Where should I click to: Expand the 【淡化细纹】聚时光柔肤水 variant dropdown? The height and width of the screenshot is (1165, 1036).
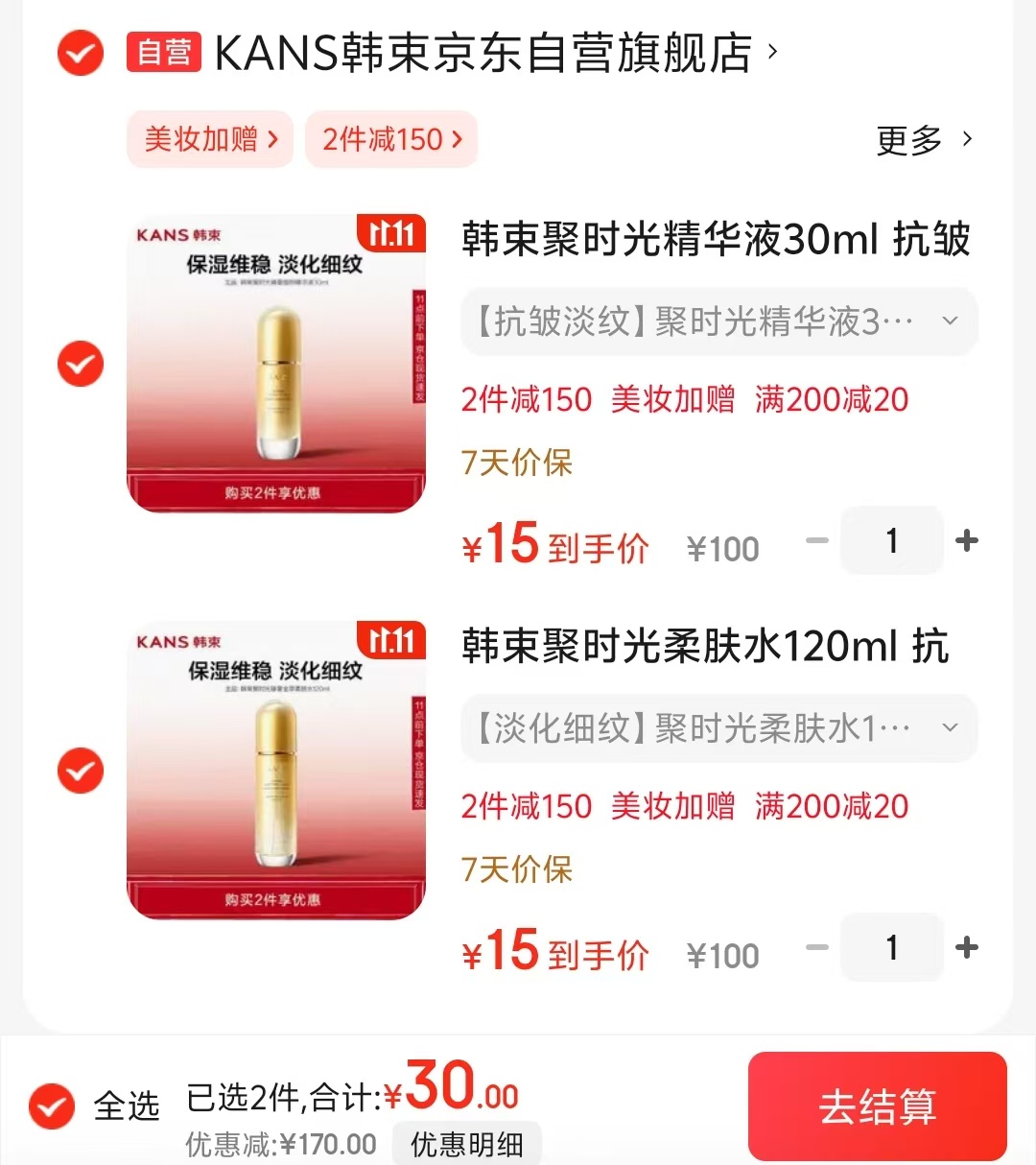[x=718, y=728]
